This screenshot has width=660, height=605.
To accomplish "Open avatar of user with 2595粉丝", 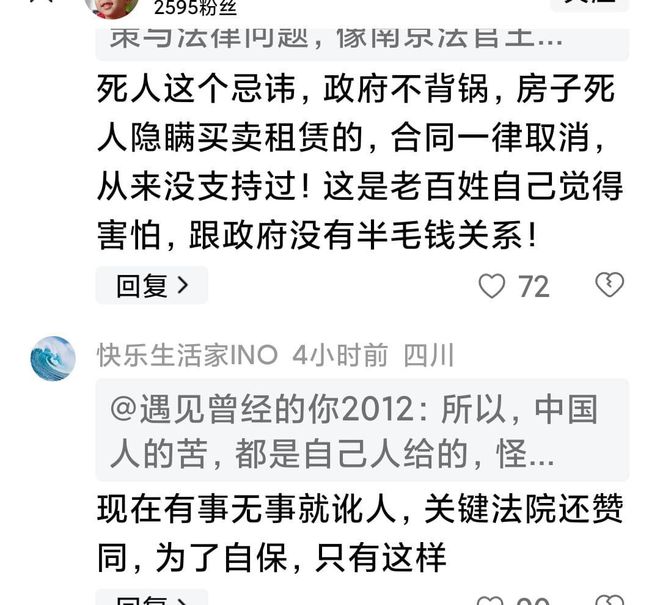I will pos(111,8).
